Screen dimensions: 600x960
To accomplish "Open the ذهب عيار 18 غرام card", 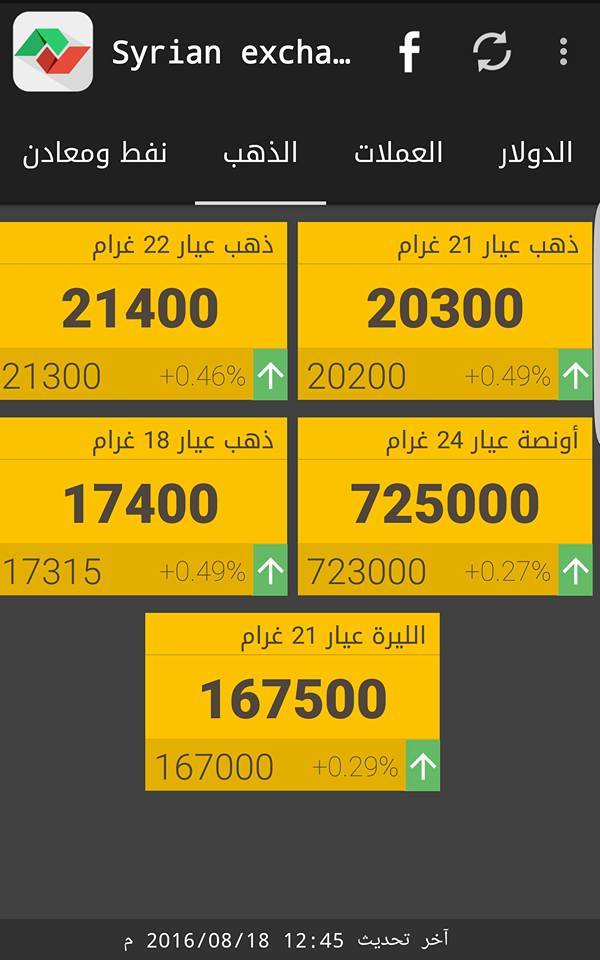I will pyautogui.click(x=142, y=506).
